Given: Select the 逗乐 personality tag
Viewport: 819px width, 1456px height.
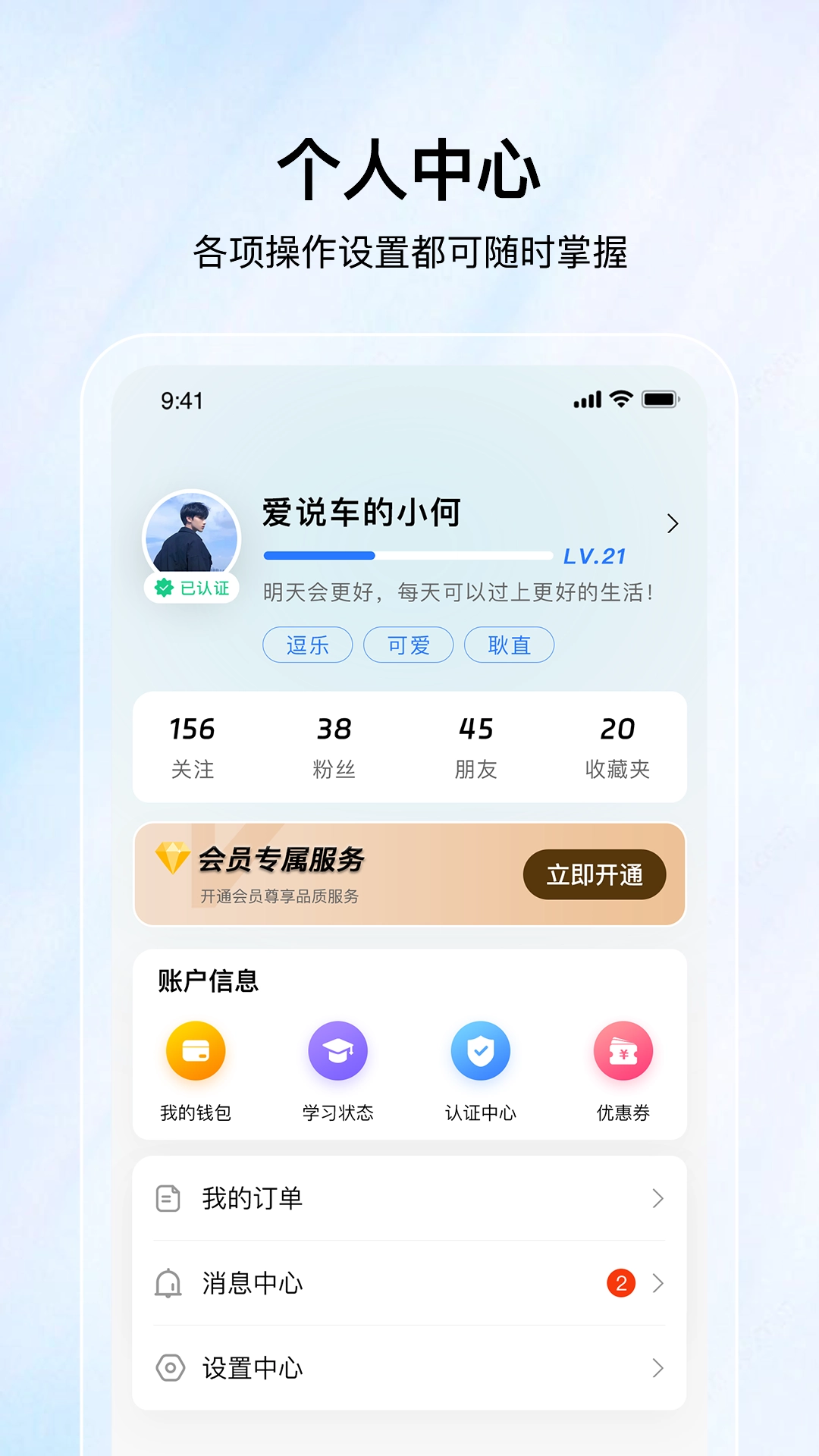Looking at the screenshot, I should click(307, 645).
